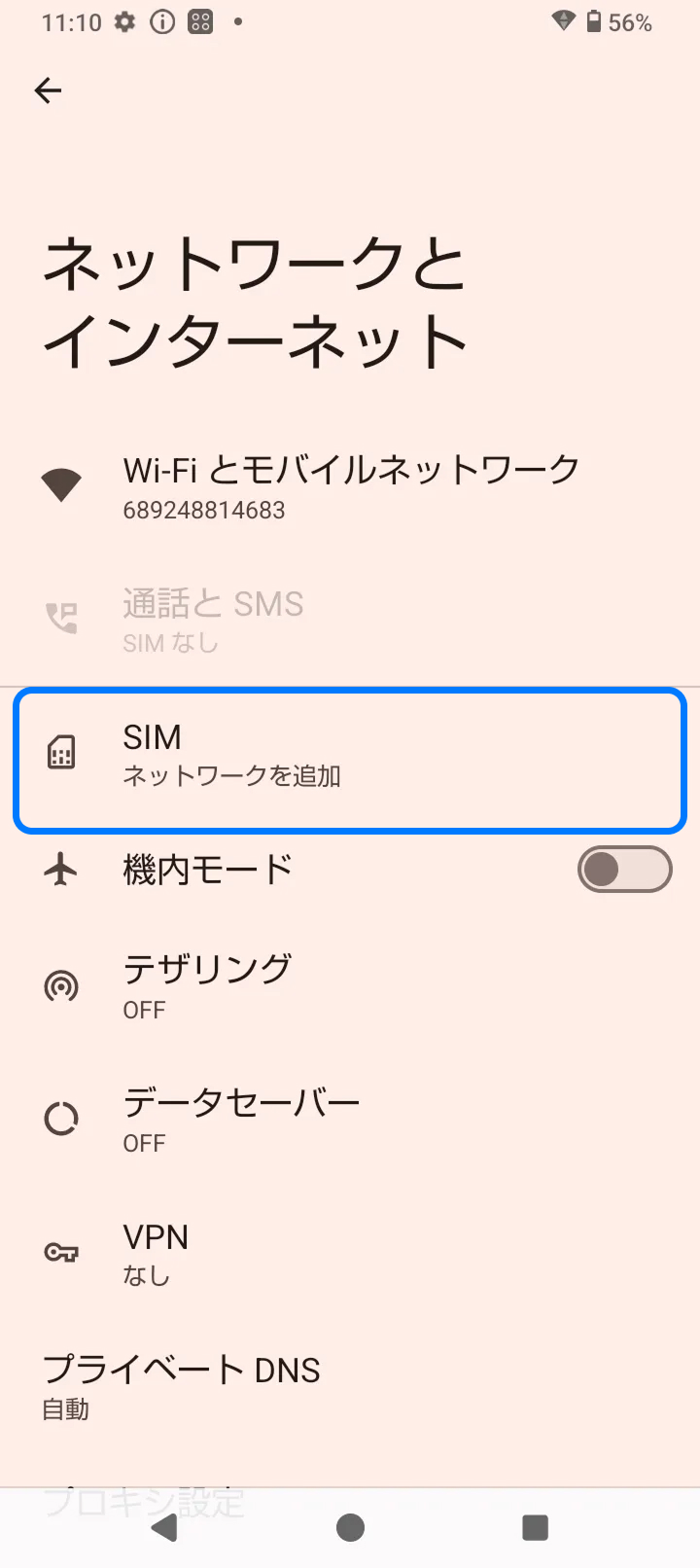The height and width of the screenshot is (1568, 700).
Task: Toggle 機内モード switch on
Action: click(623, 869)
